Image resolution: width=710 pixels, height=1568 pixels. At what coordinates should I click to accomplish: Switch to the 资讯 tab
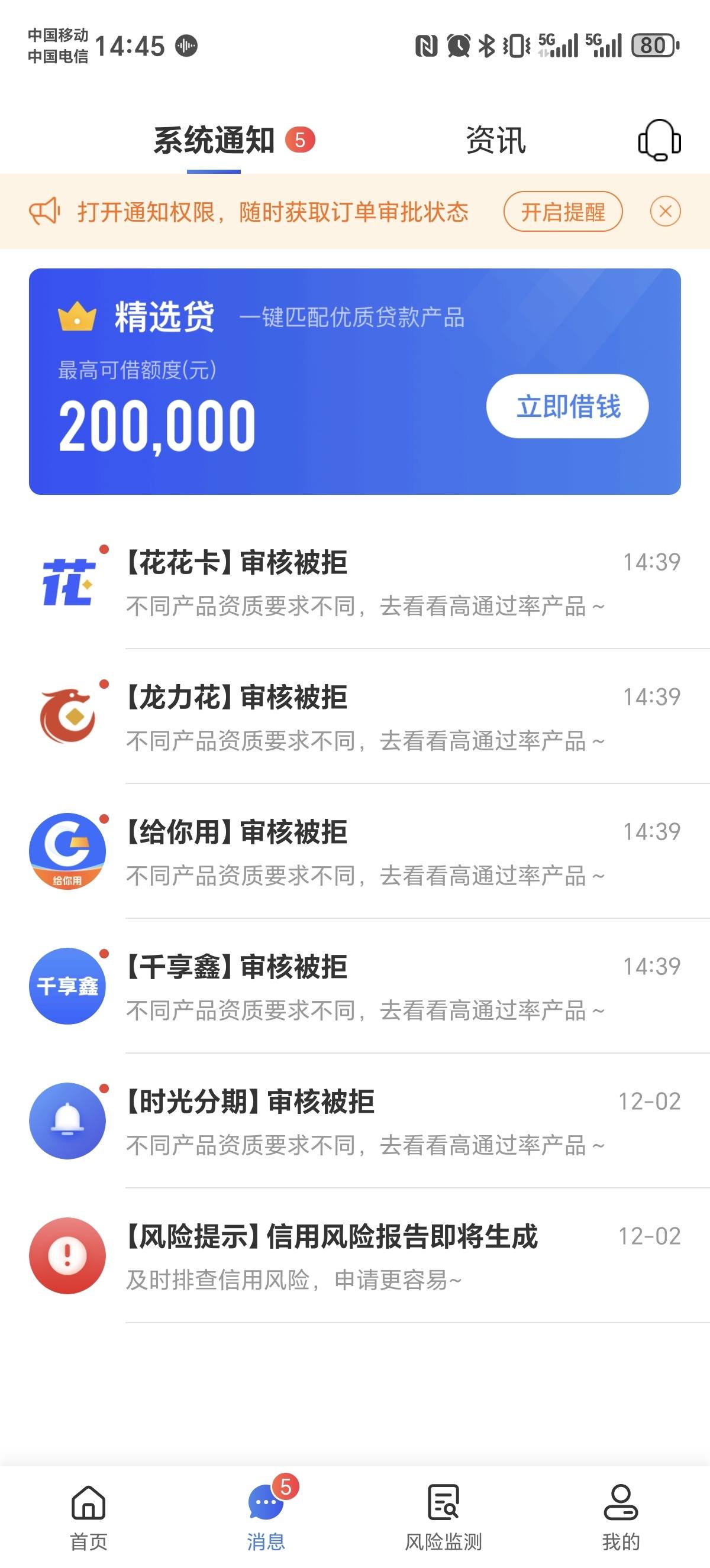click(x=496, y=141)
